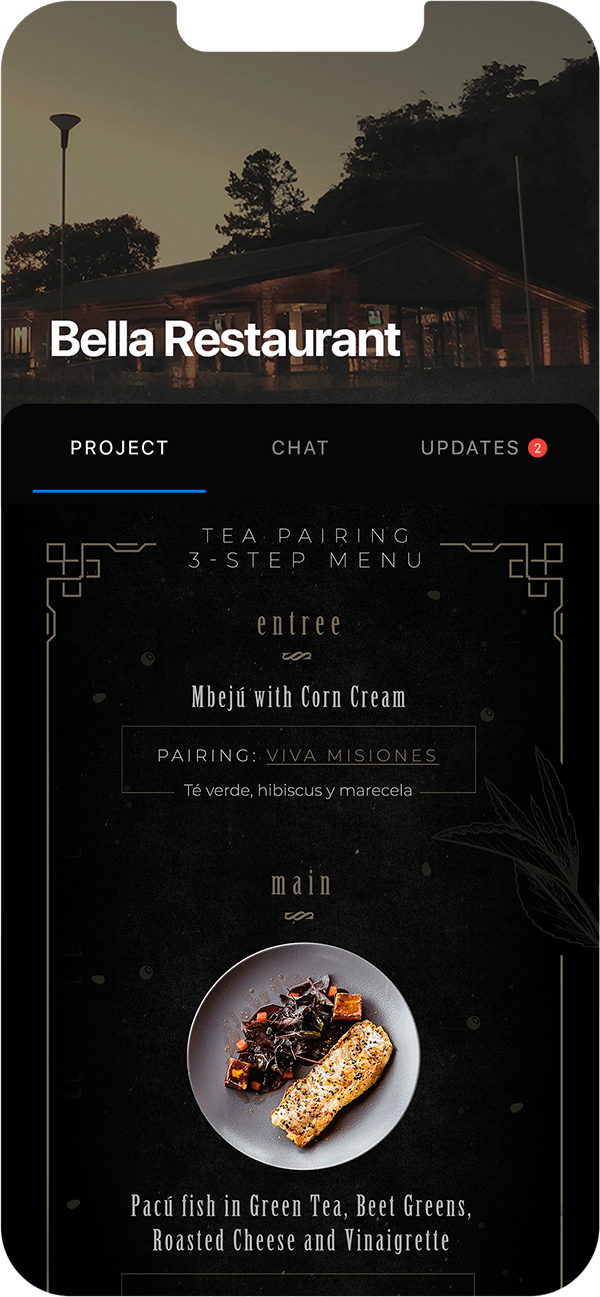This screenshot has width=600, height=1297.
Task: Open the Viva Misiones pairing link
Action: (352, 755)
